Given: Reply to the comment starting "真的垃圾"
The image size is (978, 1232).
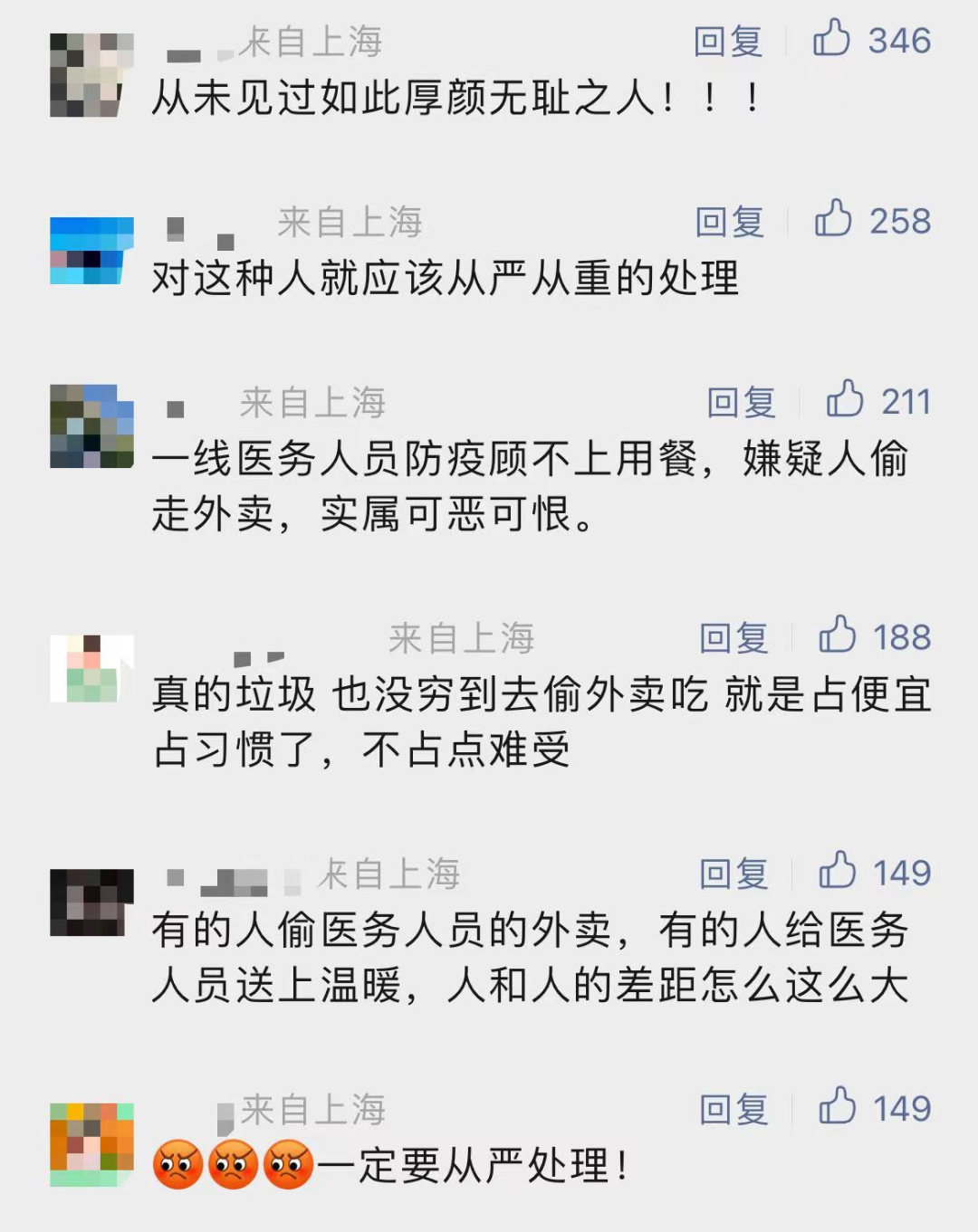Looking at the screenshot, I should [x=733, y=638].
